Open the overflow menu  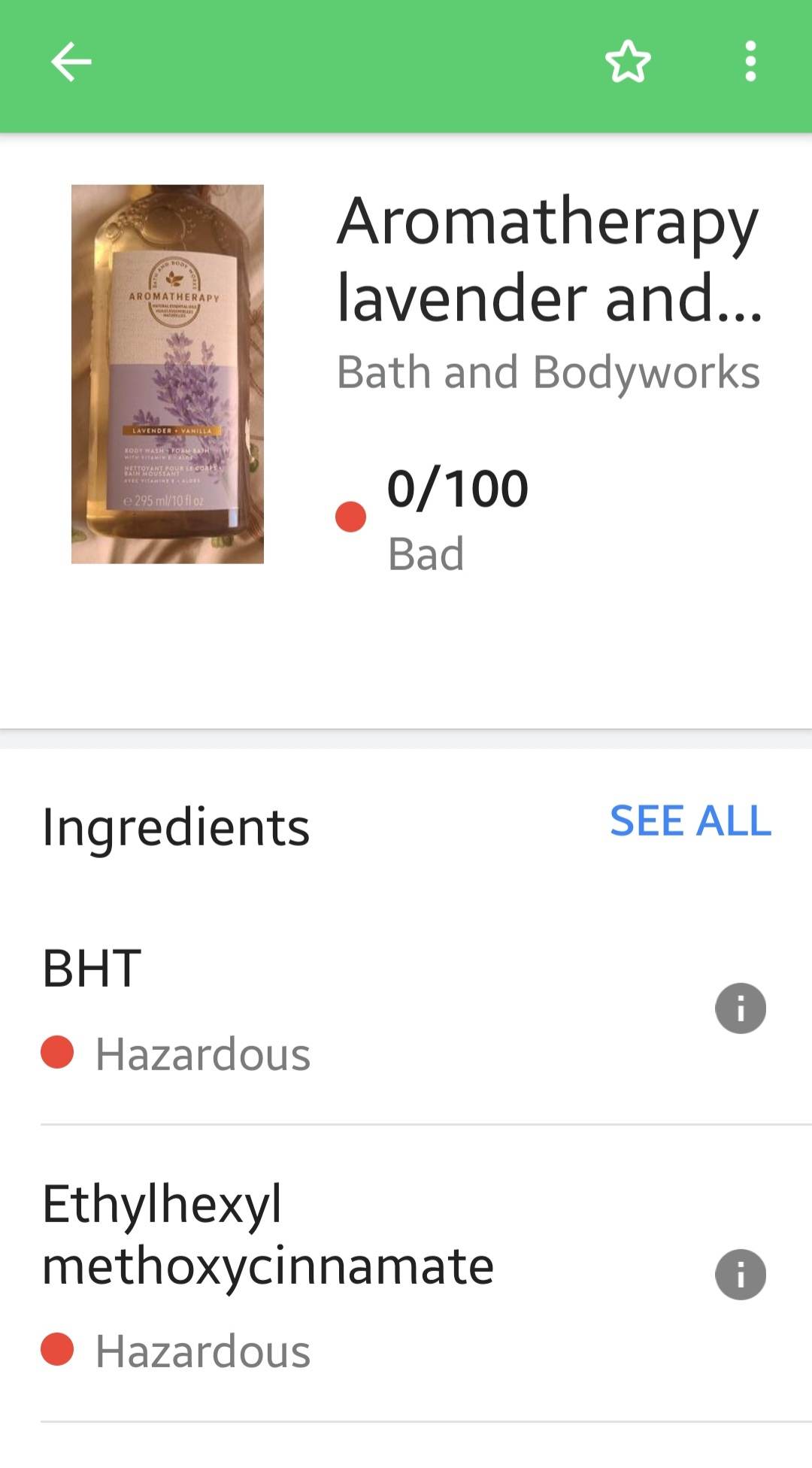pos(750,62)
